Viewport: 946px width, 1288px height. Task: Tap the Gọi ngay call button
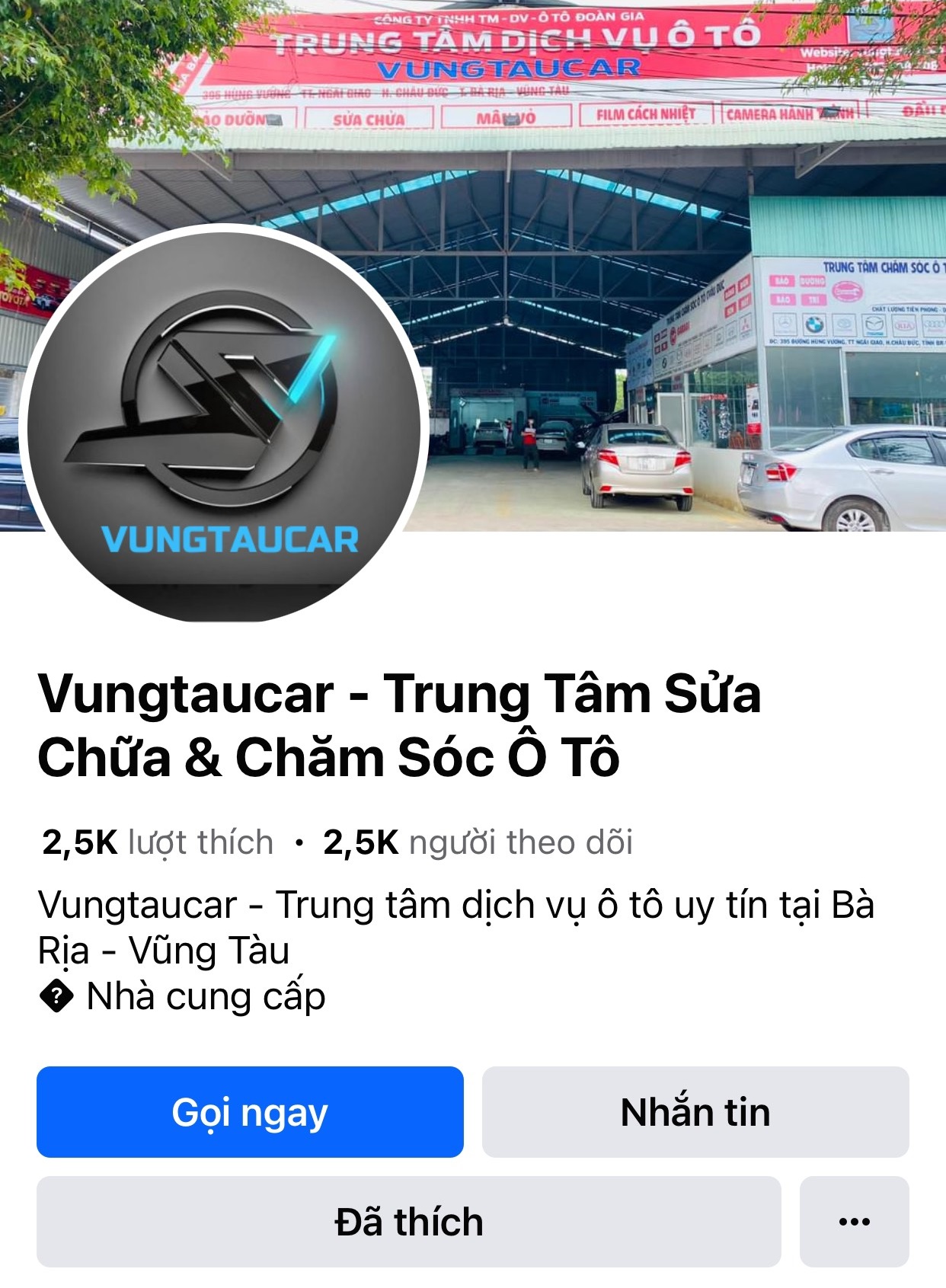pyautogui.click(x=250, y=1112)
